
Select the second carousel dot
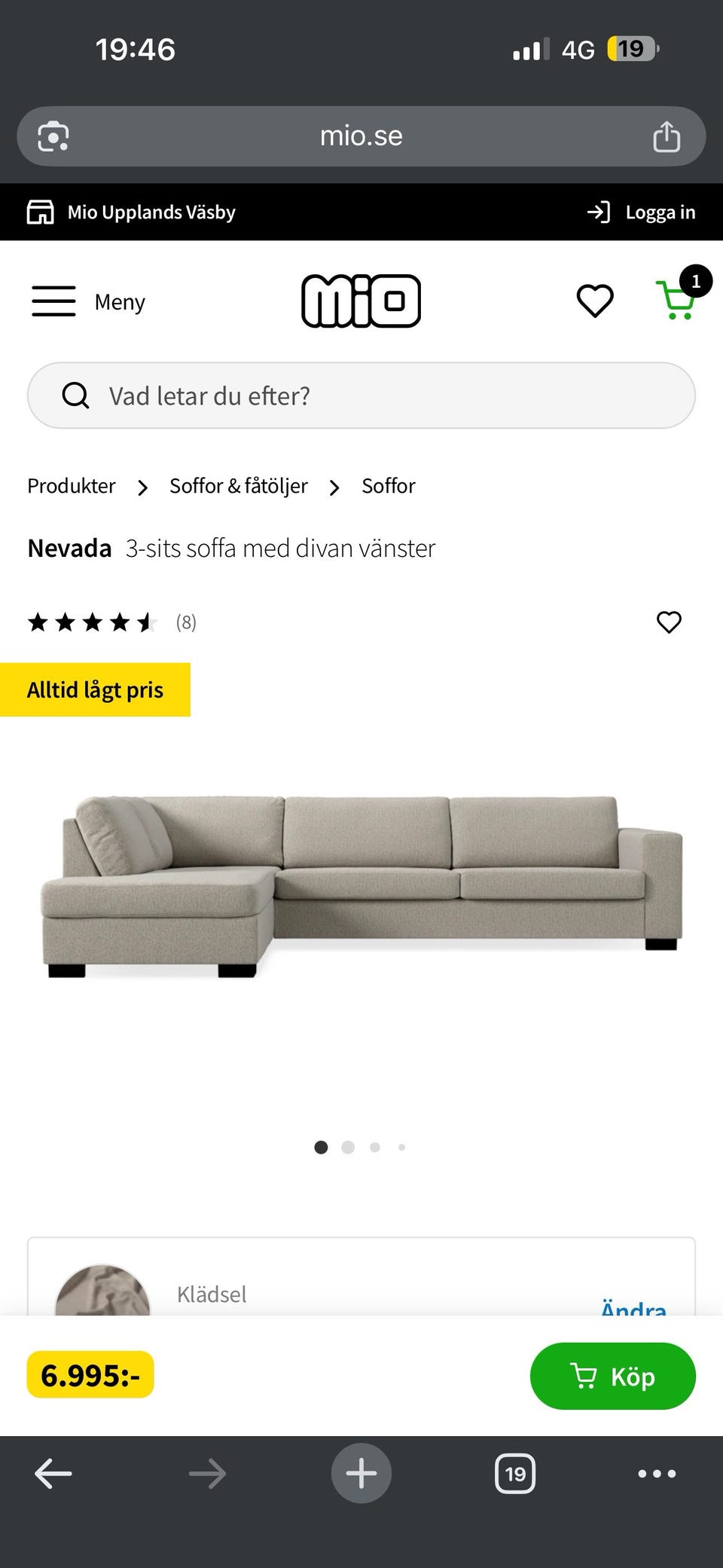[x=348, y=1147]
